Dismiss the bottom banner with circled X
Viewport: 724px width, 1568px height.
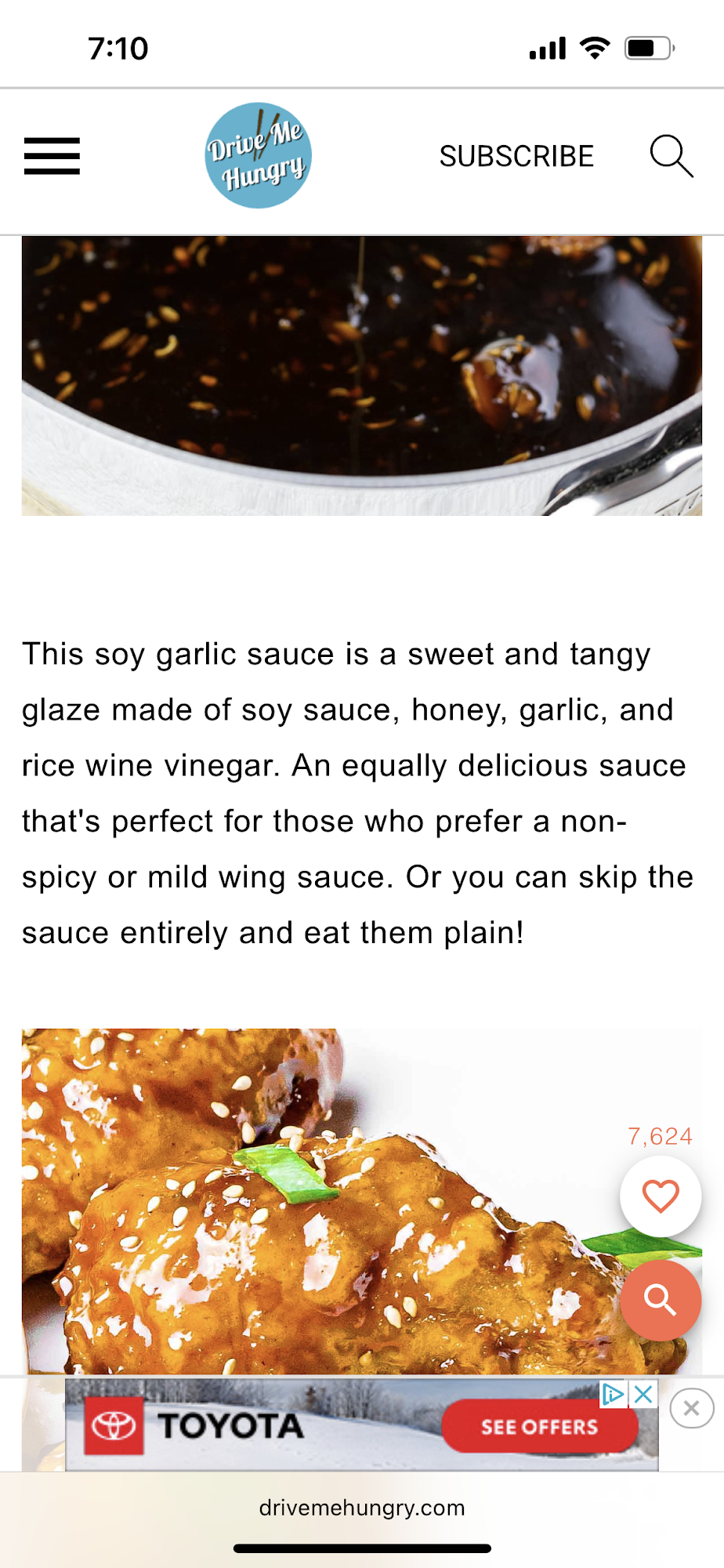(691, 1408)
